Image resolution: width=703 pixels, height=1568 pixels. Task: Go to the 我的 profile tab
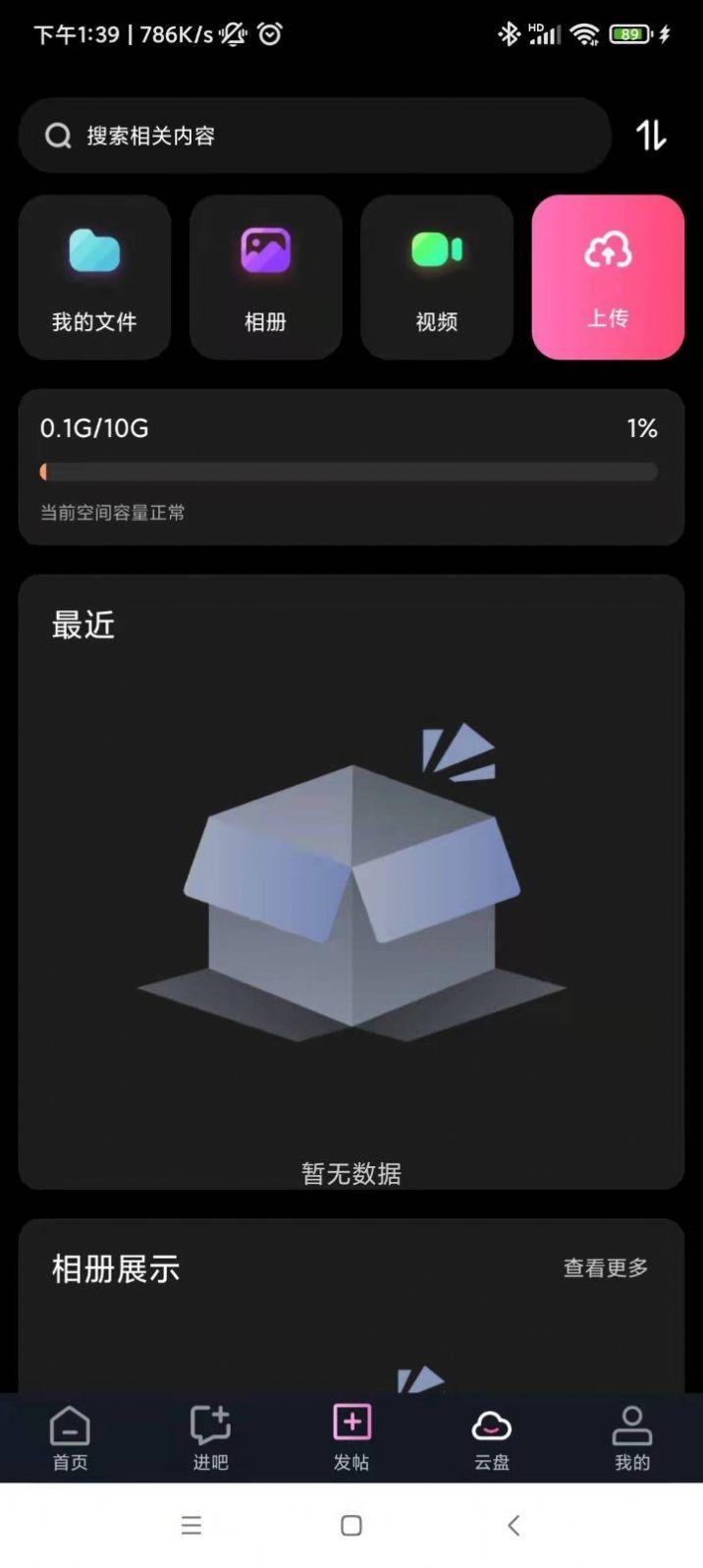coord(632,1438)
